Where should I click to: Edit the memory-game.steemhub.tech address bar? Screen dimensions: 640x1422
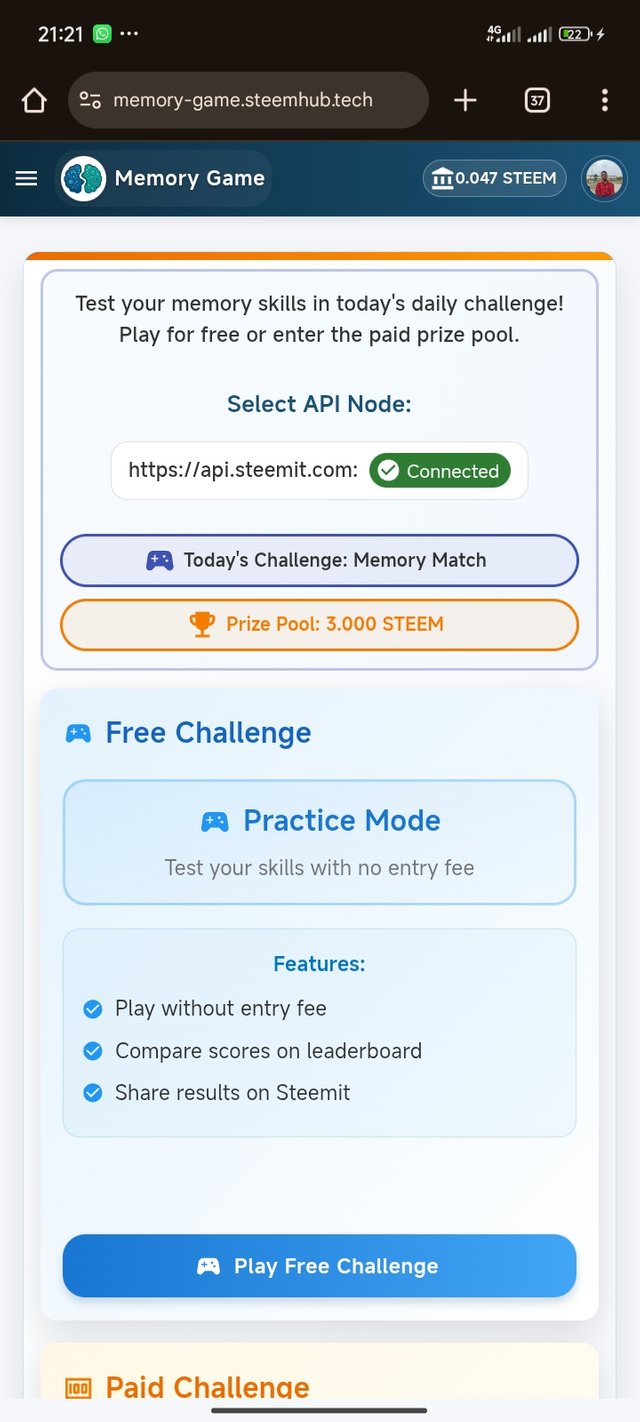pos(243,100)
